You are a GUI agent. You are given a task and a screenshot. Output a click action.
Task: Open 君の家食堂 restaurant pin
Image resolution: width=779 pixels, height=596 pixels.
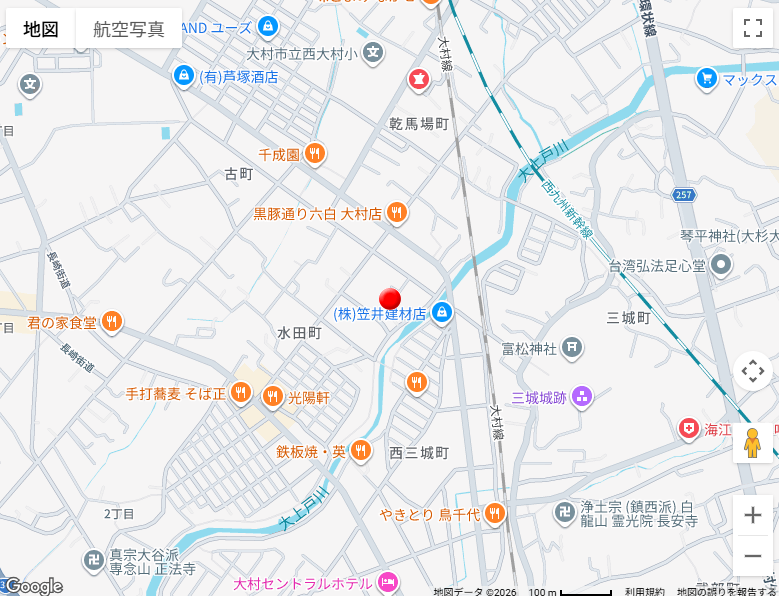coord(111,322)
